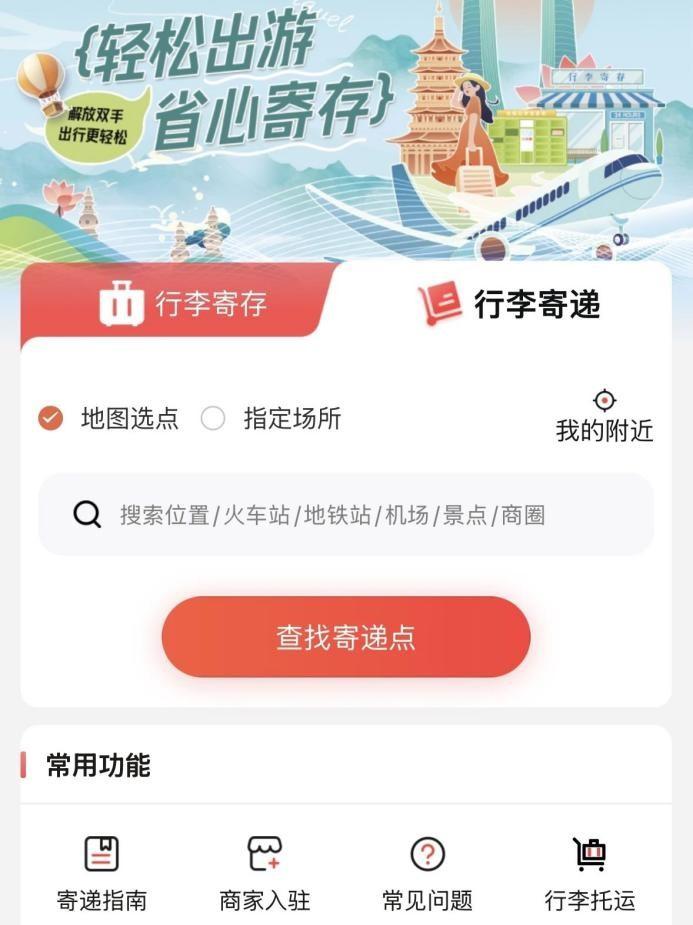This screenshot has width=693, height=925.
Task: Open 行李托运
Action: pyautogui.click(x=589, y=872)
